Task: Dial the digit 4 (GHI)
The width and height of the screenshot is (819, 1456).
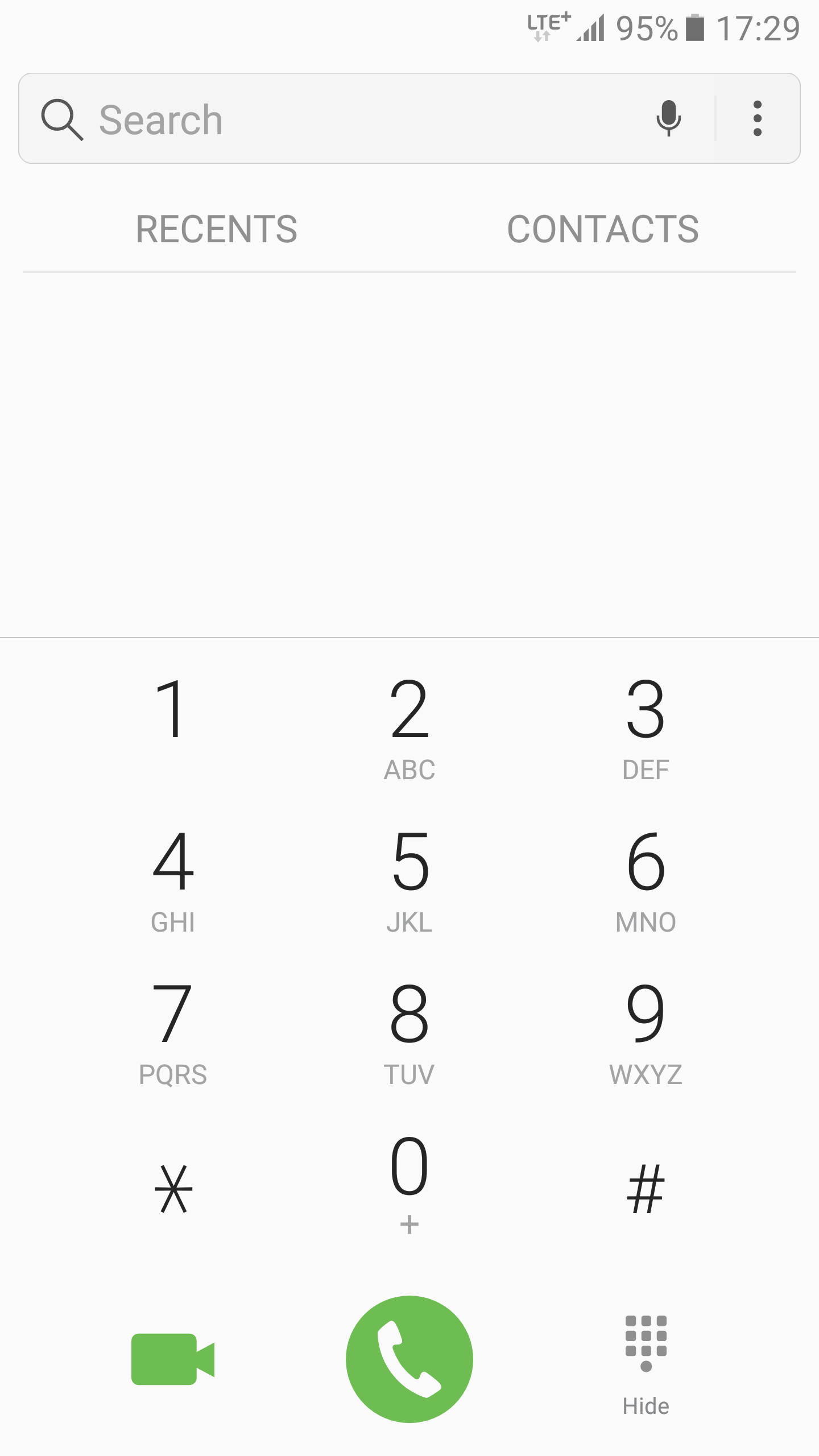Action: coord(173,878)
